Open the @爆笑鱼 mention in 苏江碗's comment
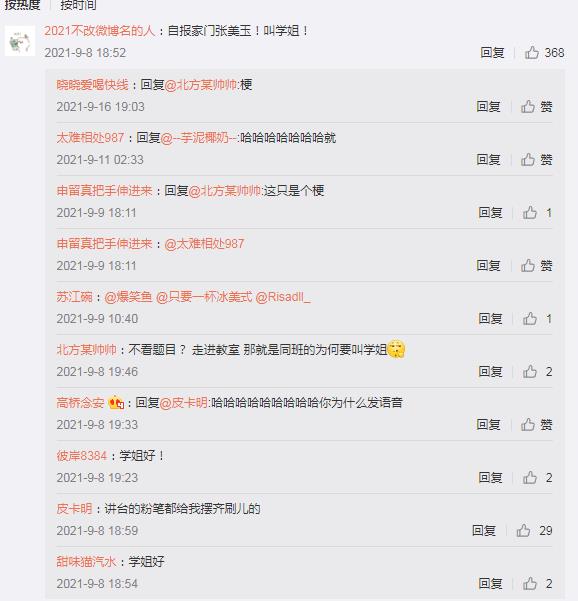Viewport: 578px width, 601px height. click(x=128, y=297)
